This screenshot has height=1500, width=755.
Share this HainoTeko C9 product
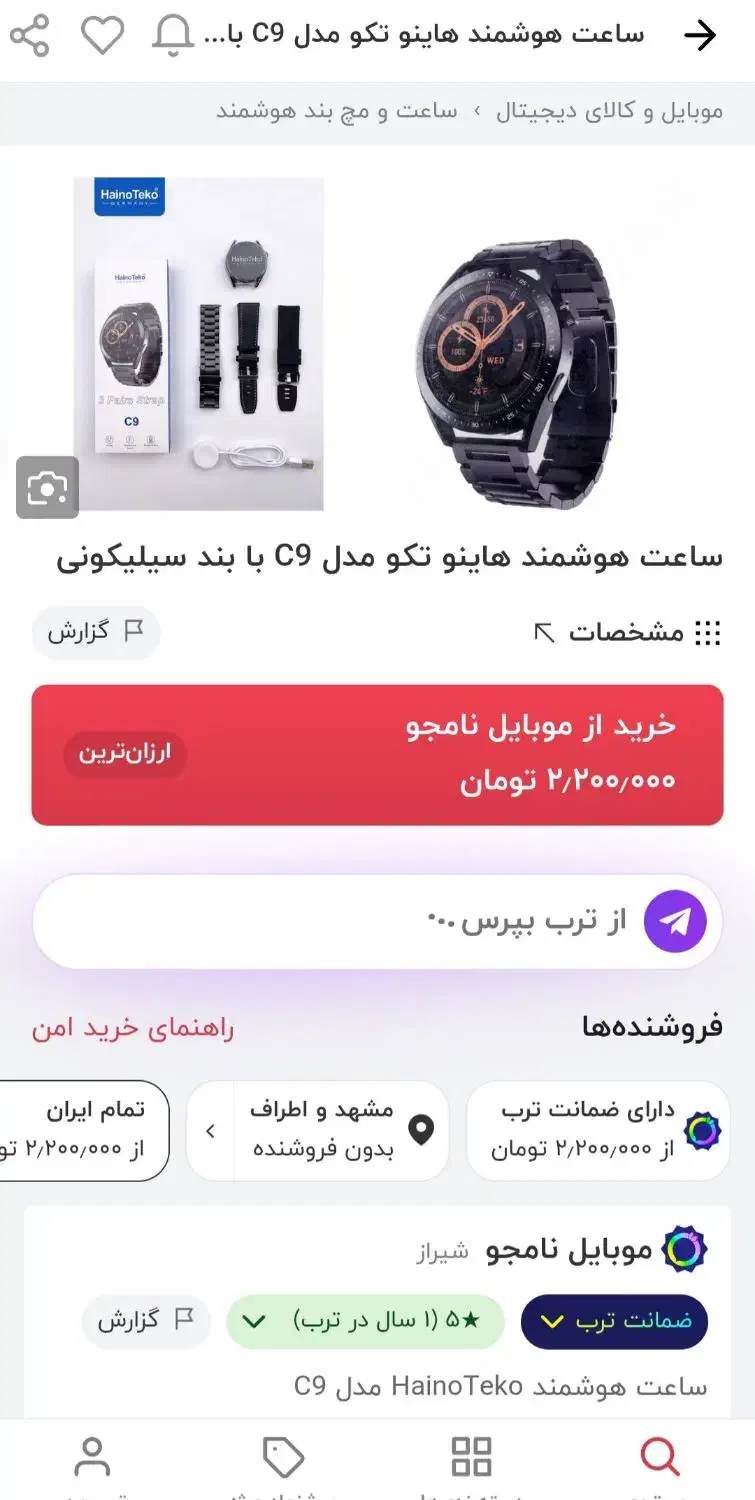29,36
